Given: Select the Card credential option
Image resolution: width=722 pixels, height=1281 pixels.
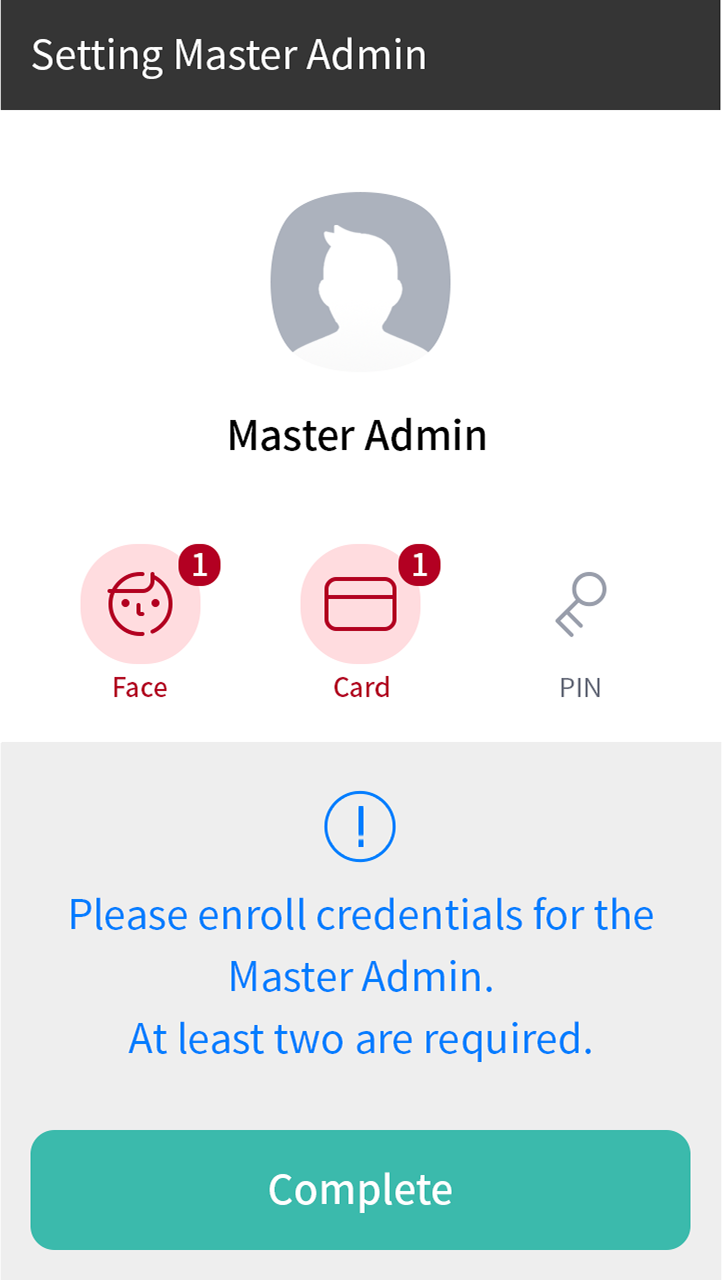Looking at the screenshot, I should point(360,604).
